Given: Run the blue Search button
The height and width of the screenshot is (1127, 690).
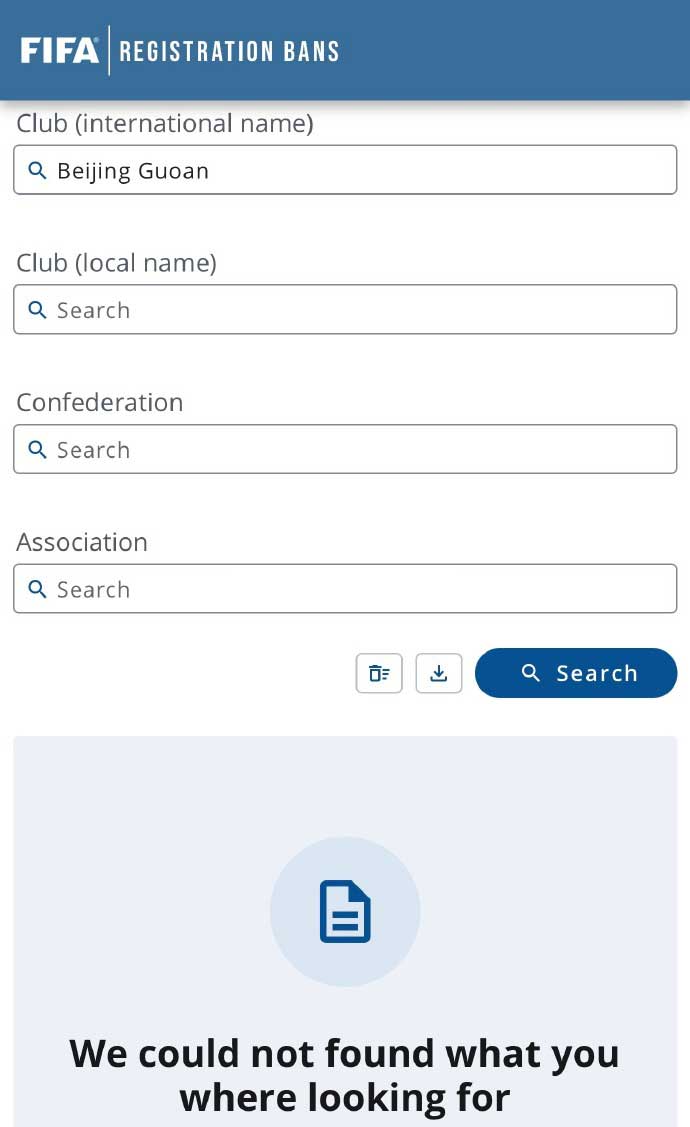Looking at the screenshot, I should pyautogui.click(x=576, y=673).
